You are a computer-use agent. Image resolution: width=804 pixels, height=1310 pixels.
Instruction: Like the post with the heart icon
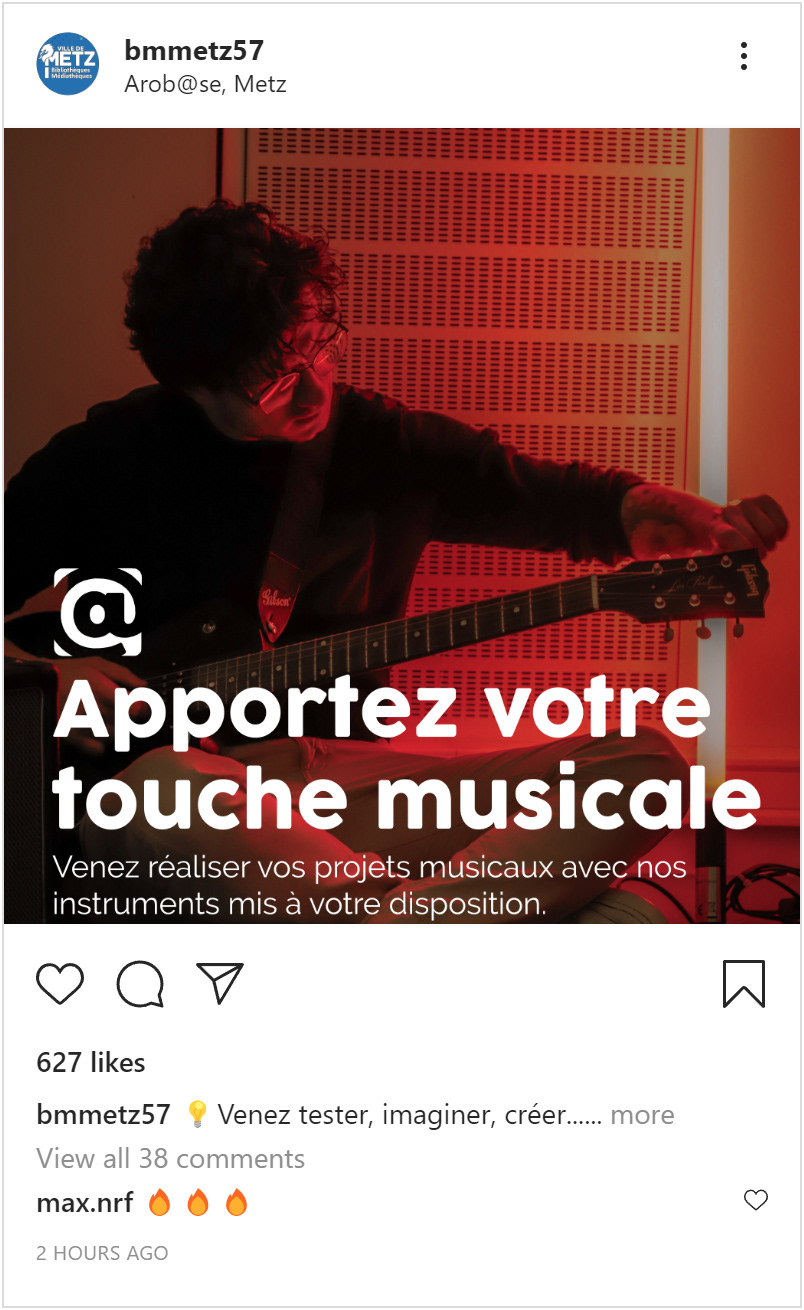point(61,983)
